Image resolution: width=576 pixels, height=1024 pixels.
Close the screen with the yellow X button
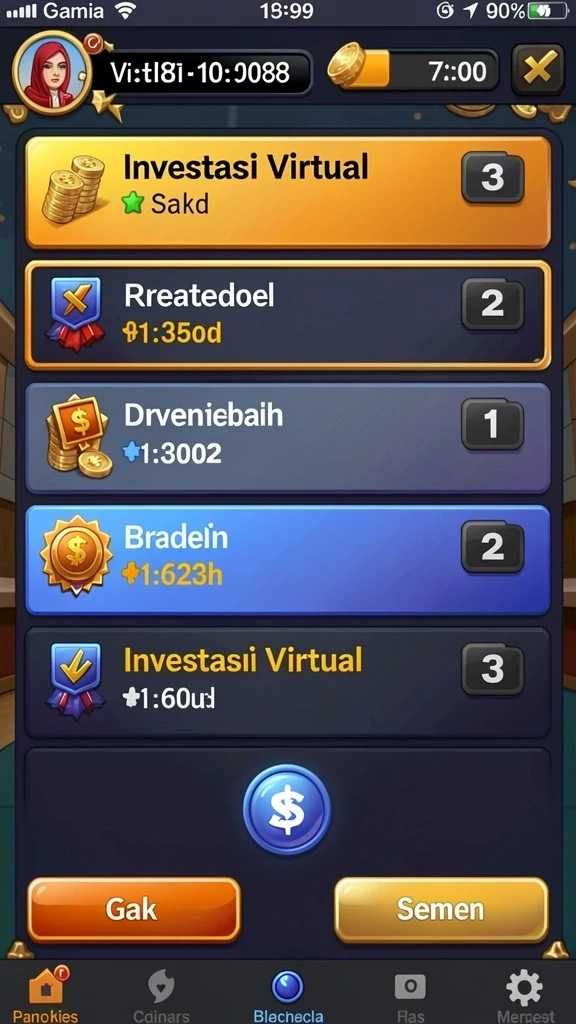(538, 69)
